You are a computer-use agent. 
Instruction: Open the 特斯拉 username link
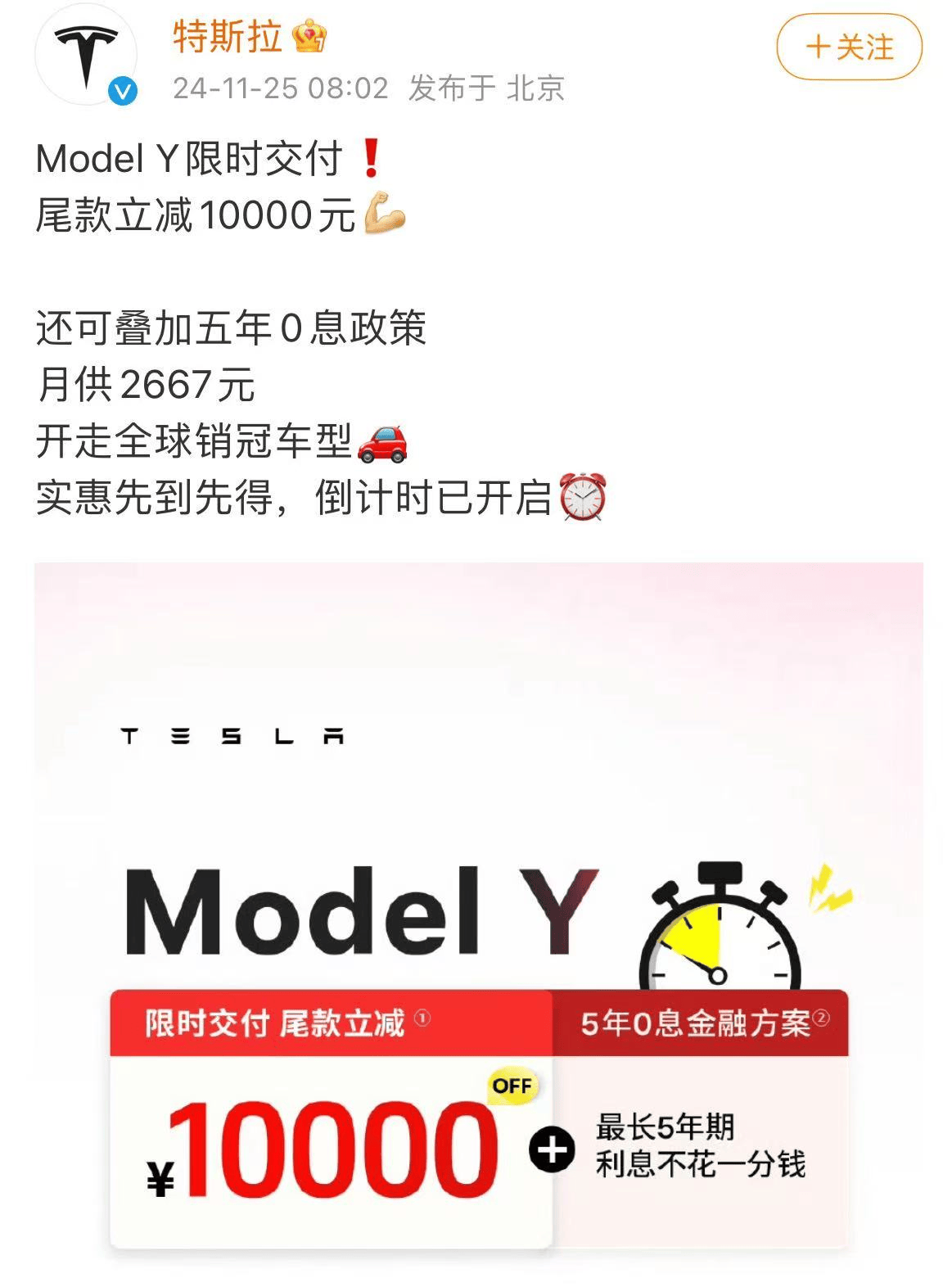pyautogui.click(x=227, y=37)
